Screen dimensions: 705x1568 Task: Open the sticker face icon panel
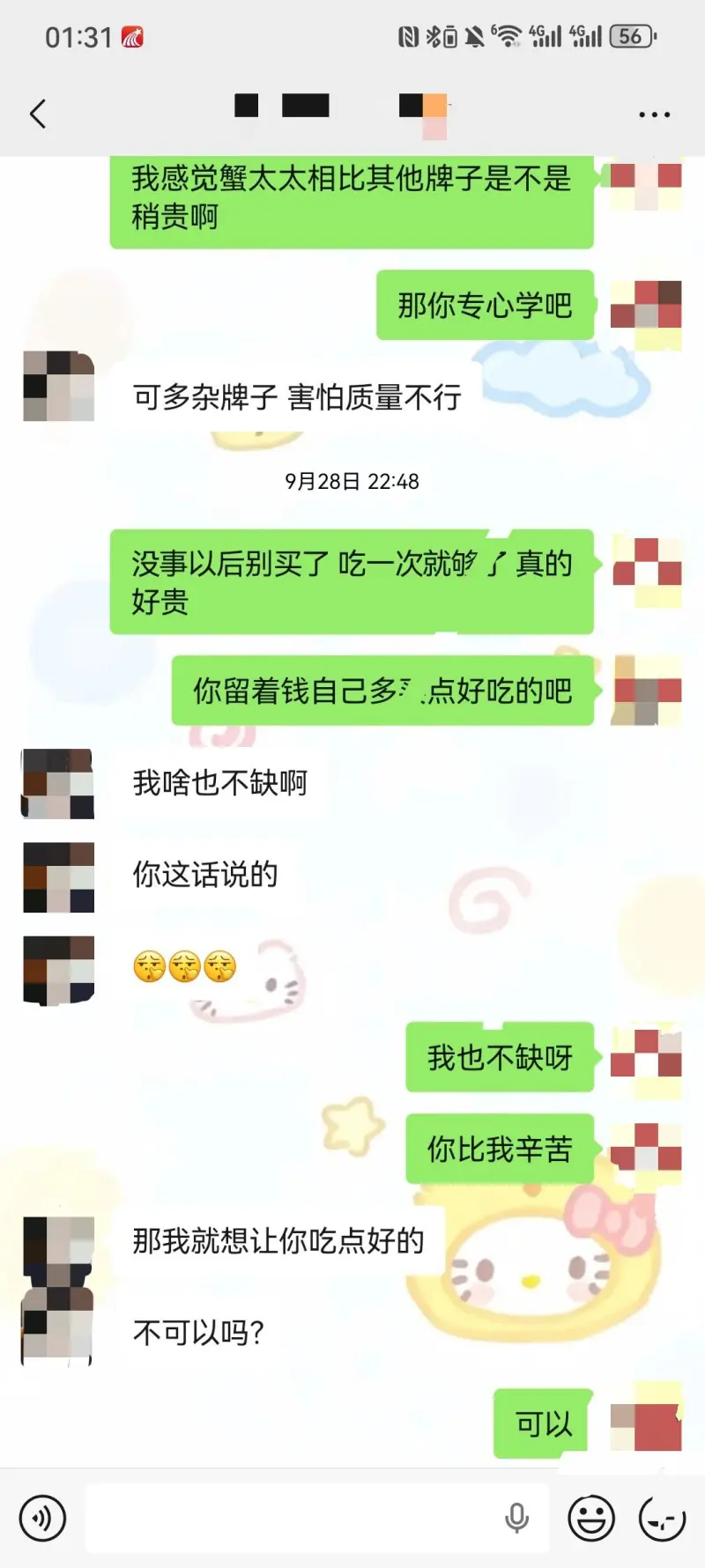(662, 1519)
